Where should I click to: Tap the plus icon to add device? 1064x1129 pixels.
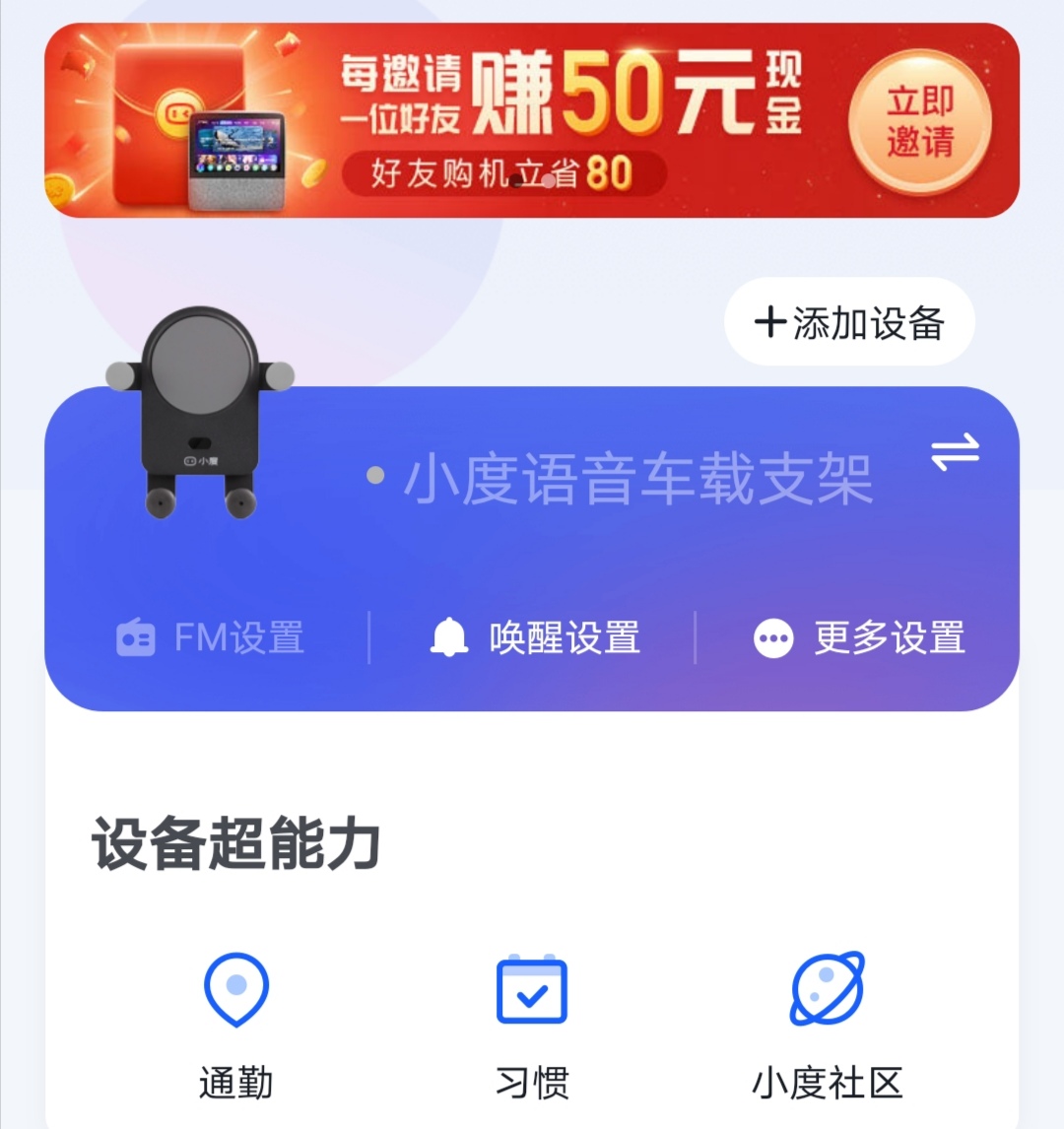point(769,323)
